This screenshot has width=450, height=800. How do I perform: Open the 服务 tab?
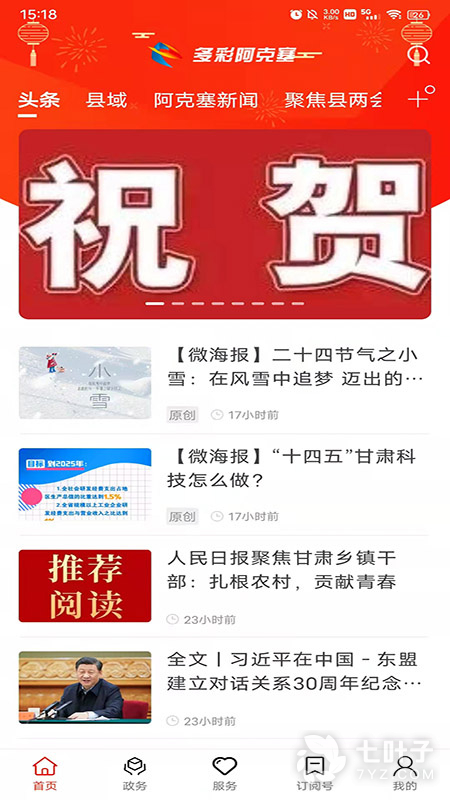point(224,773)
